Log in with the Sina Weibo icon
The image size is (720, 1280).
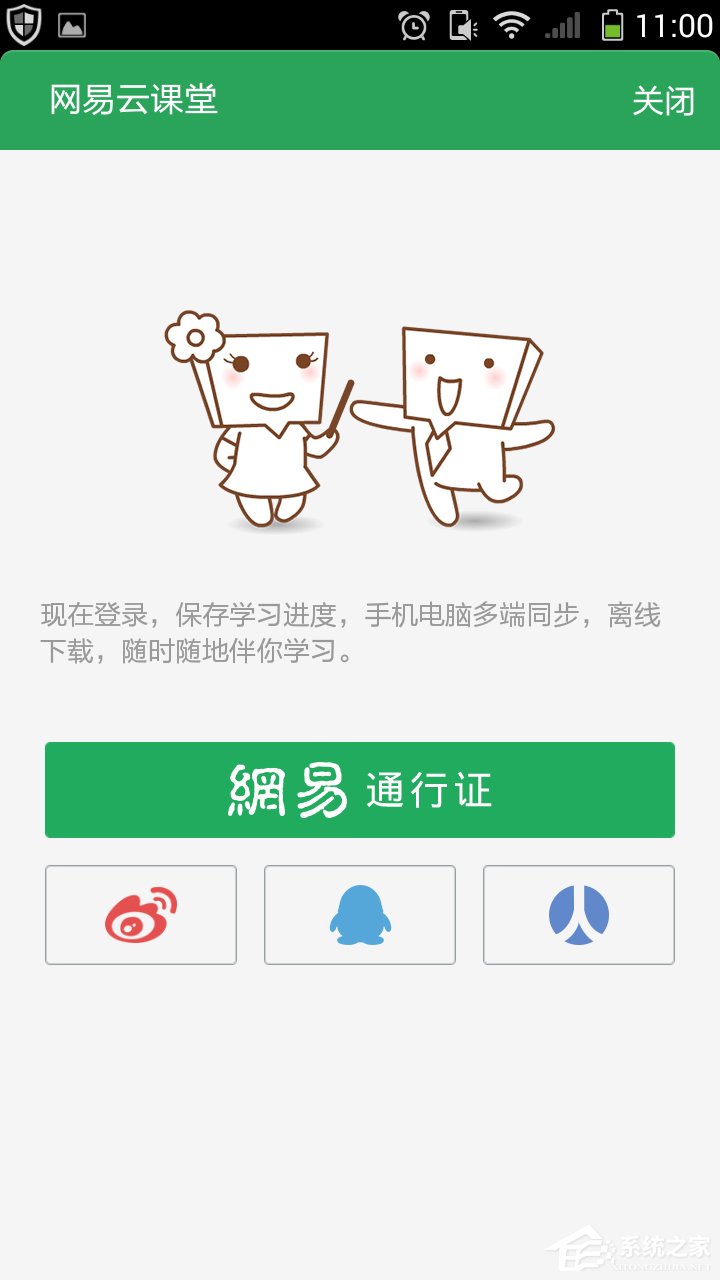click(x=140, y=914)
